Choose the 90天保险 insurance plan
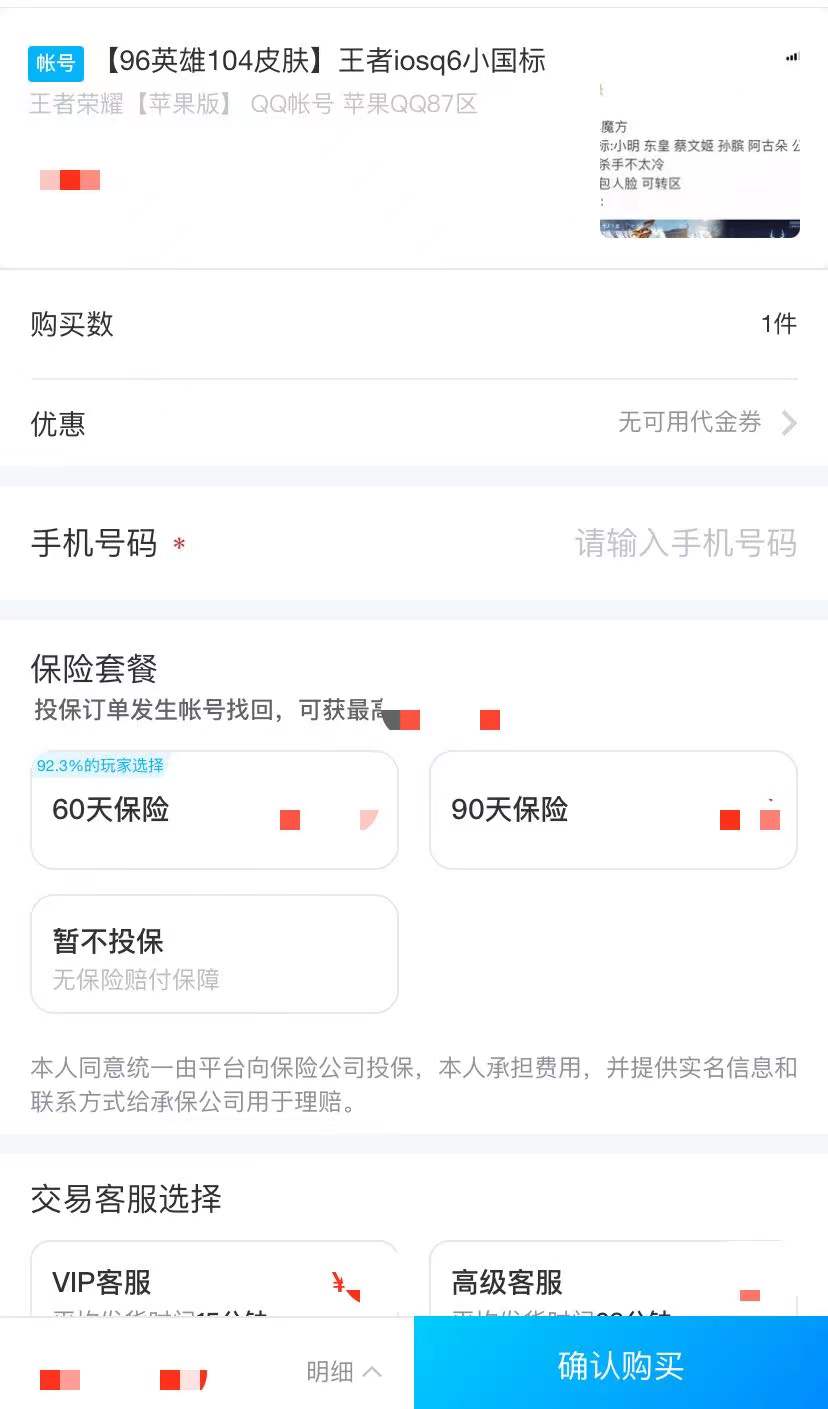828x1409 pixels. [613, 810]
